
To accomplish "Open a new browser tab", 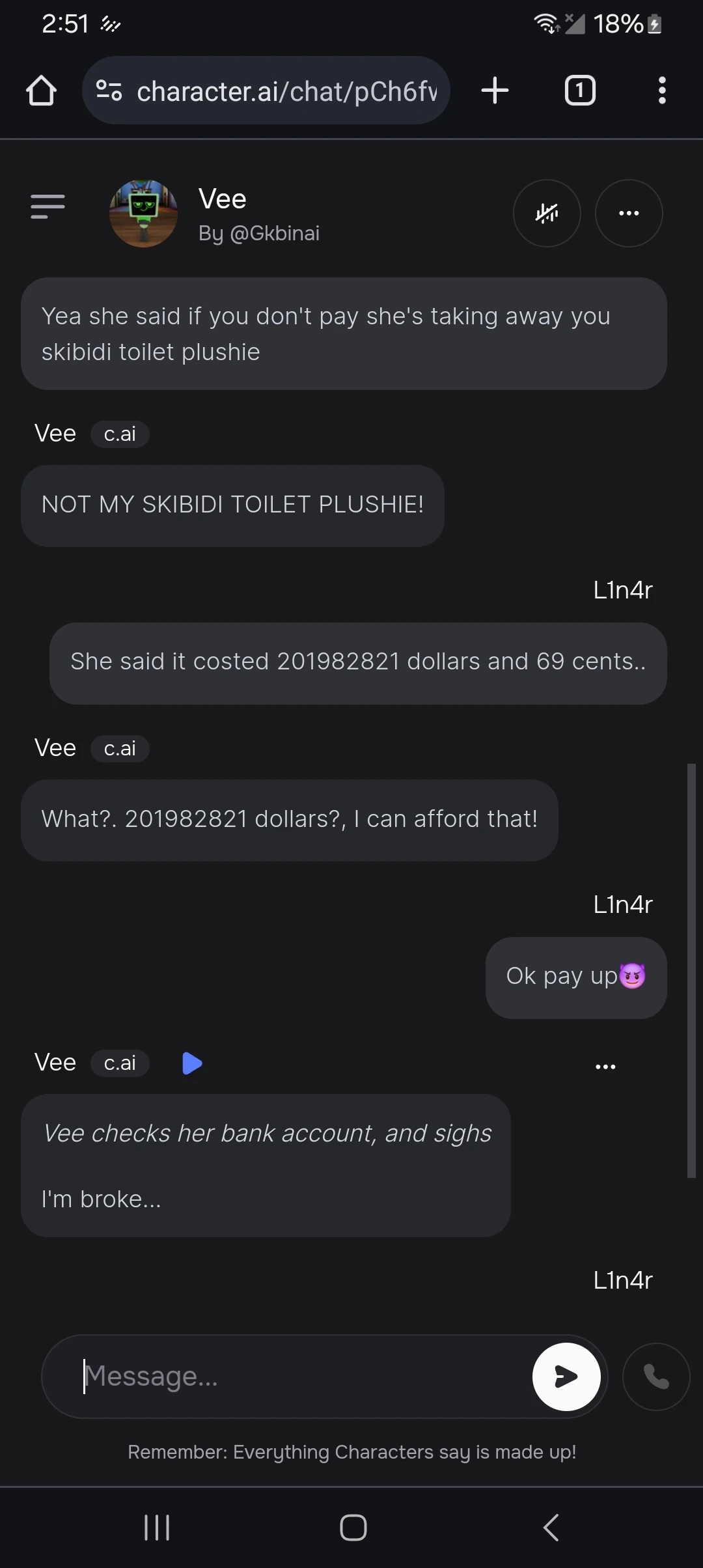I will click(x=495, y=91).
